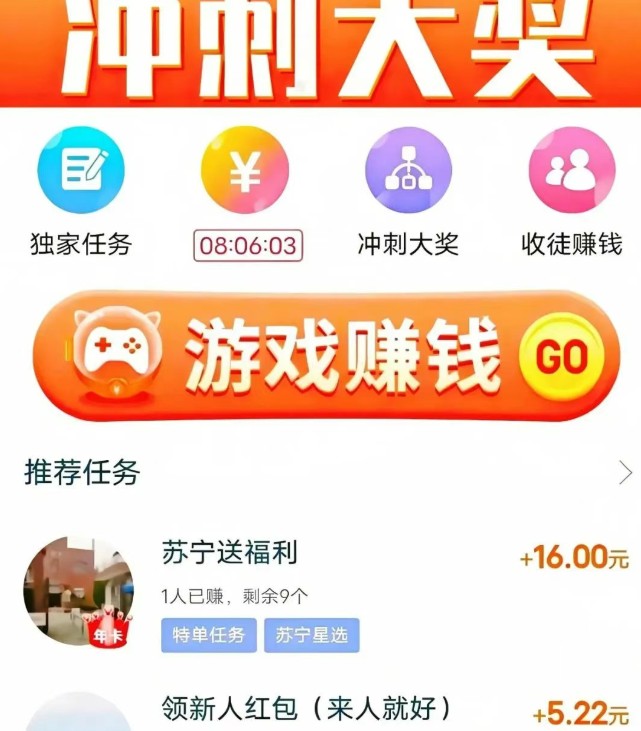This screenshot has height=731, width=641.
Task: Expand 推荐任务 with the arrow
Action: (626, 473)
